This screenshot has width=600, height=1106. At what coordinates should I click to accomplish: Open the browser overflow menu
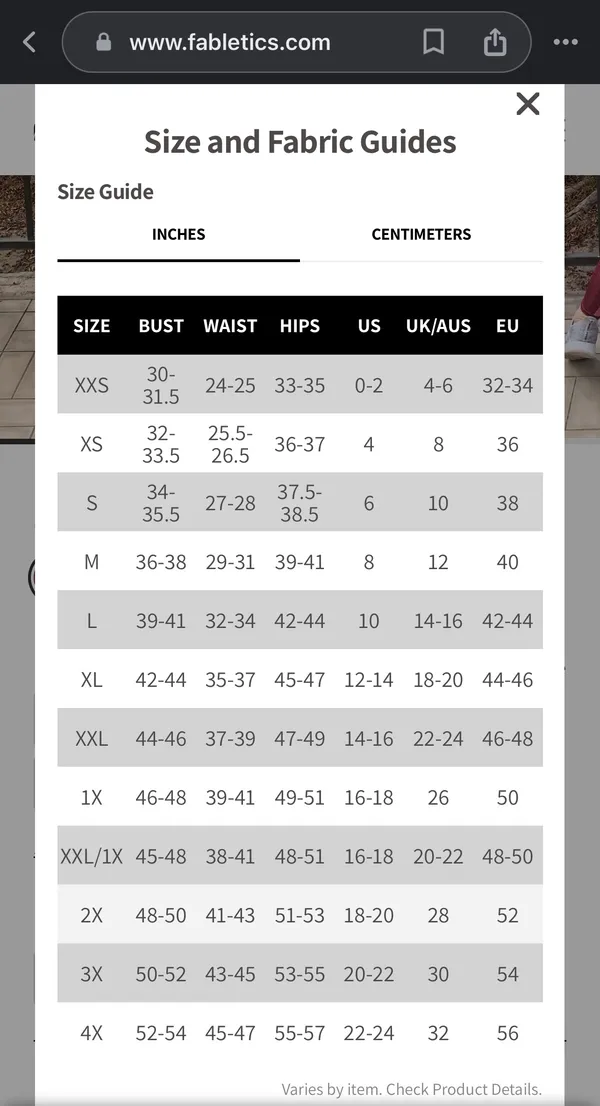565,42
